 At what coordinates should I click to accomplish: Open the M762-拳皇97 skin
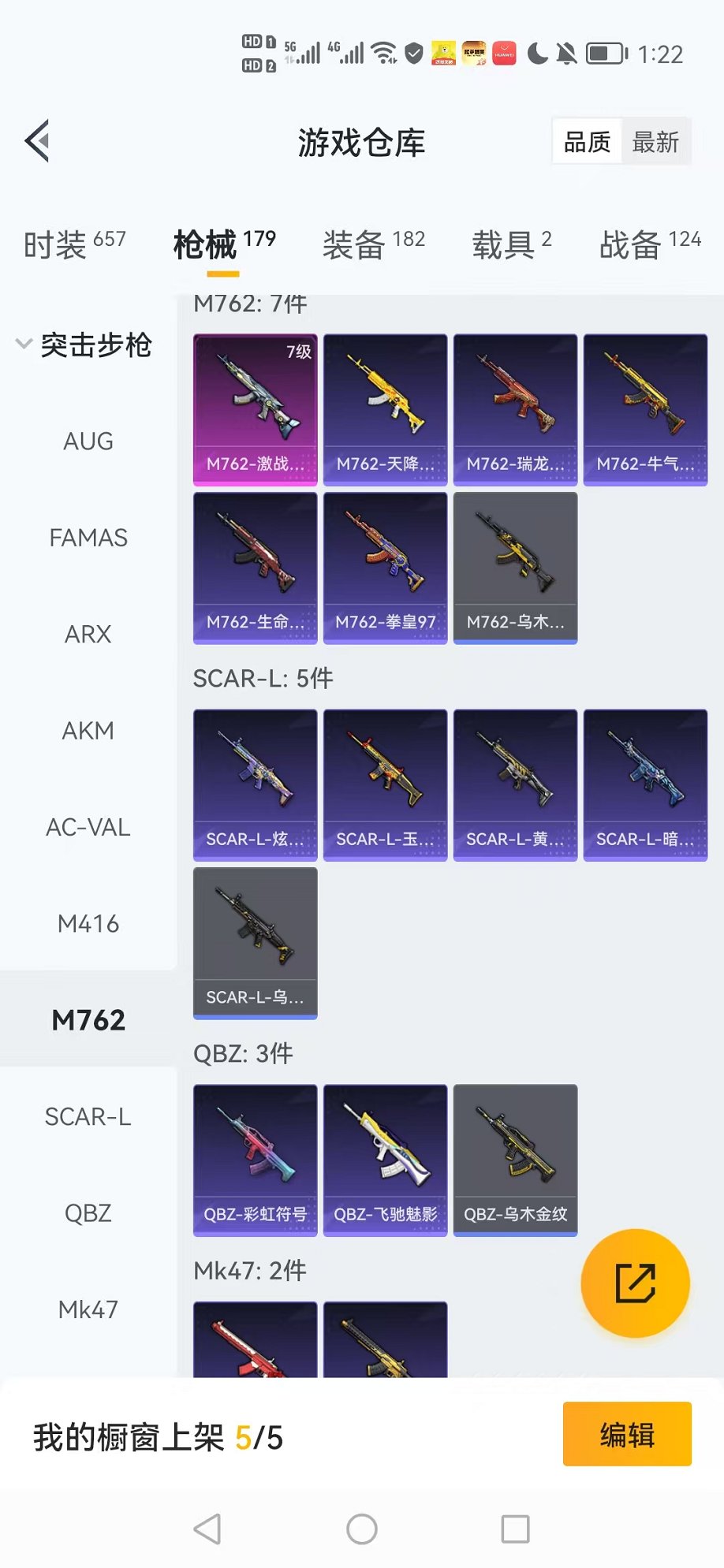point(385,568)
